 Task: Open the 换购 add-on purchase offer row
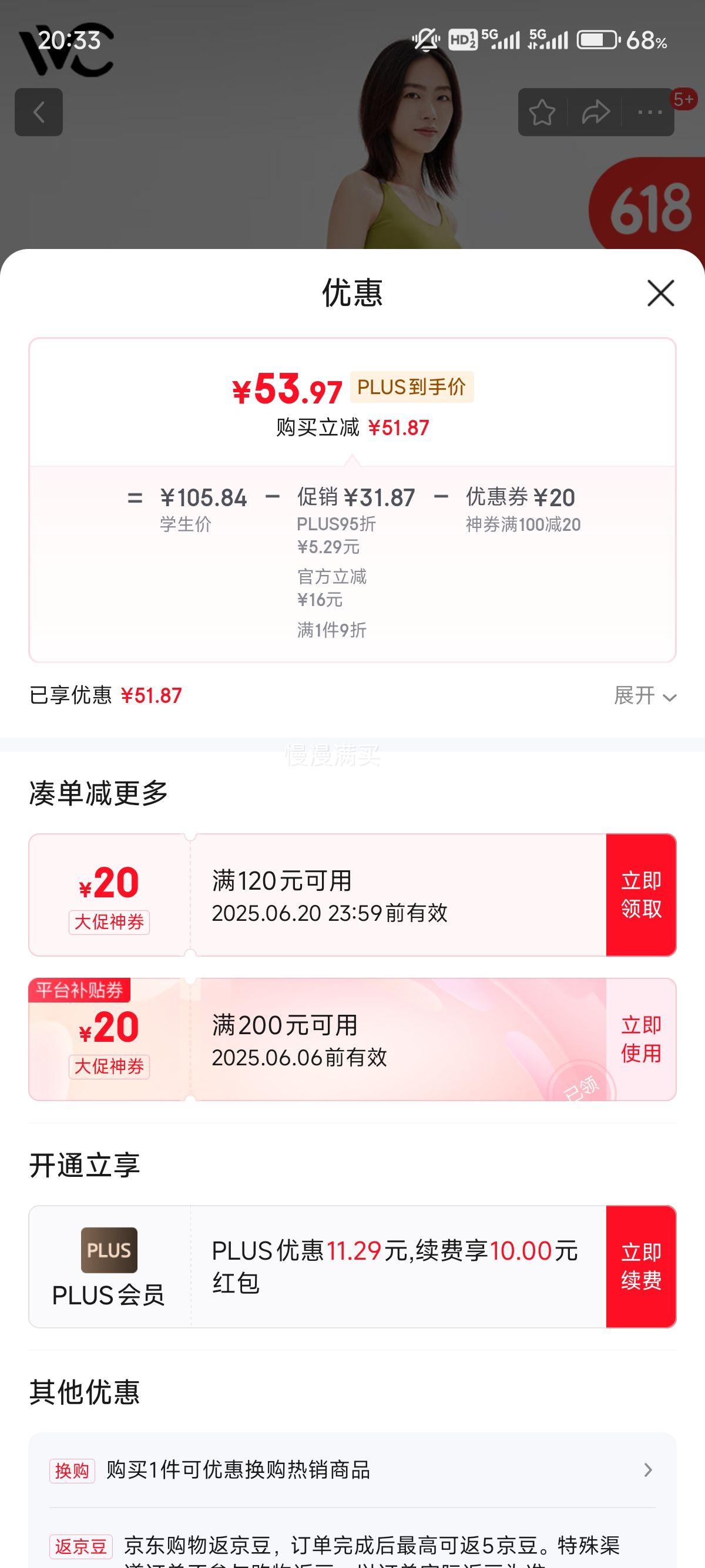tap(352, 1470)
